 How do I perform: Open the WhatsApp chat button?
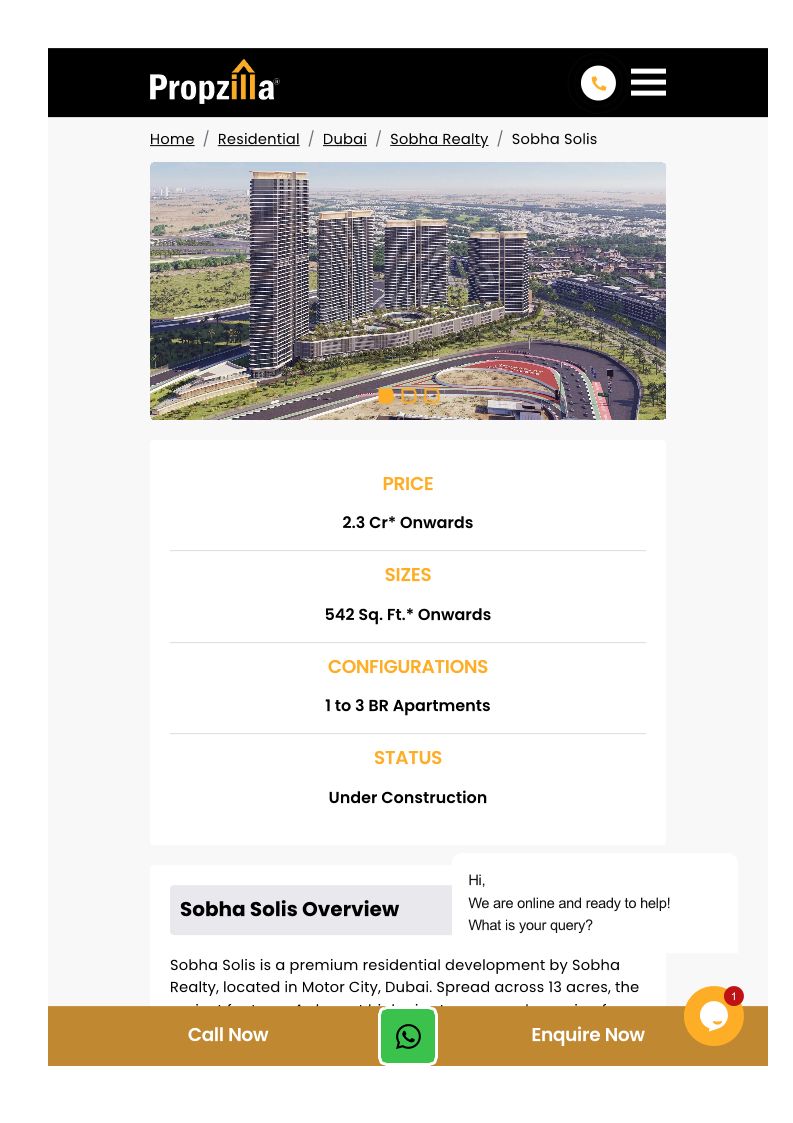click(x=408, y=1036)
